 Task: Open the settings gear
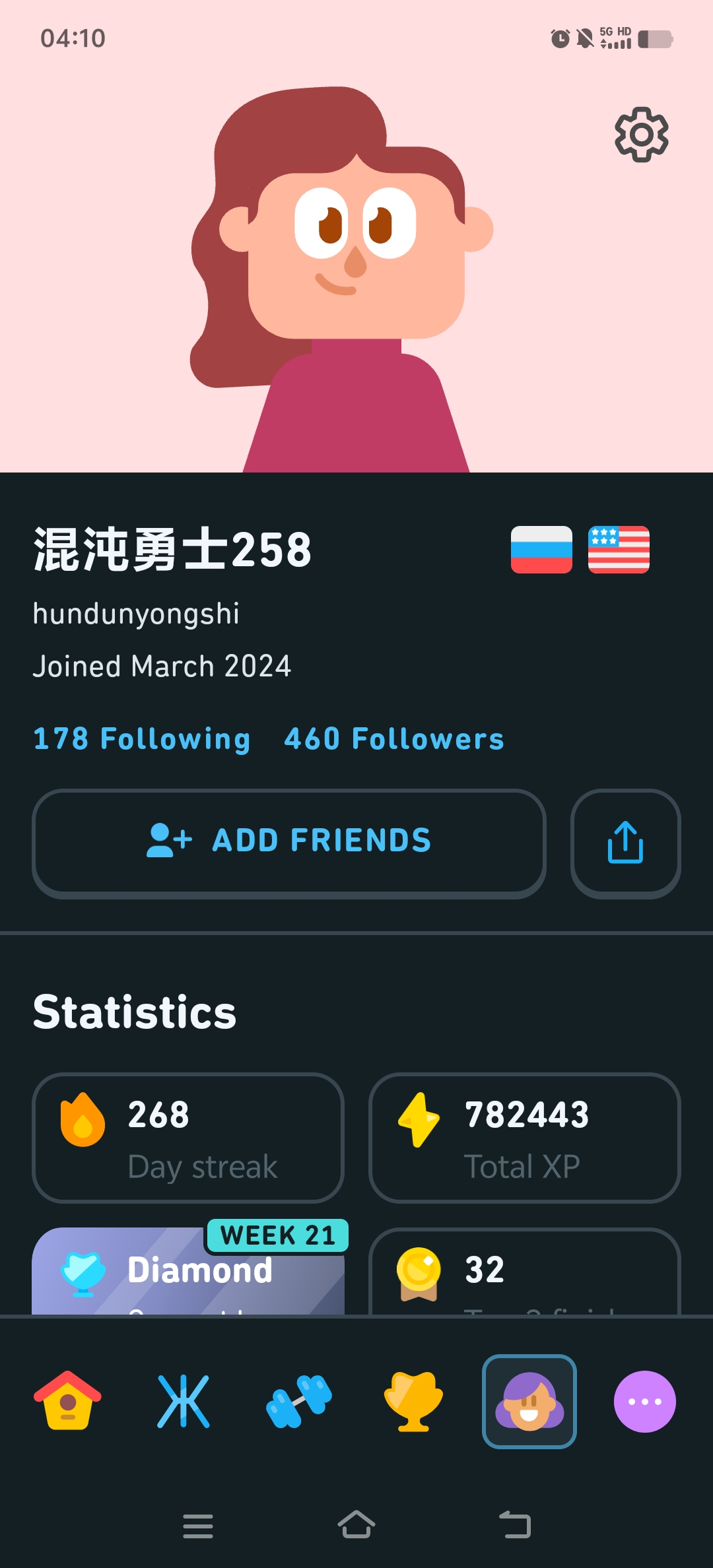tap(641, 135)
